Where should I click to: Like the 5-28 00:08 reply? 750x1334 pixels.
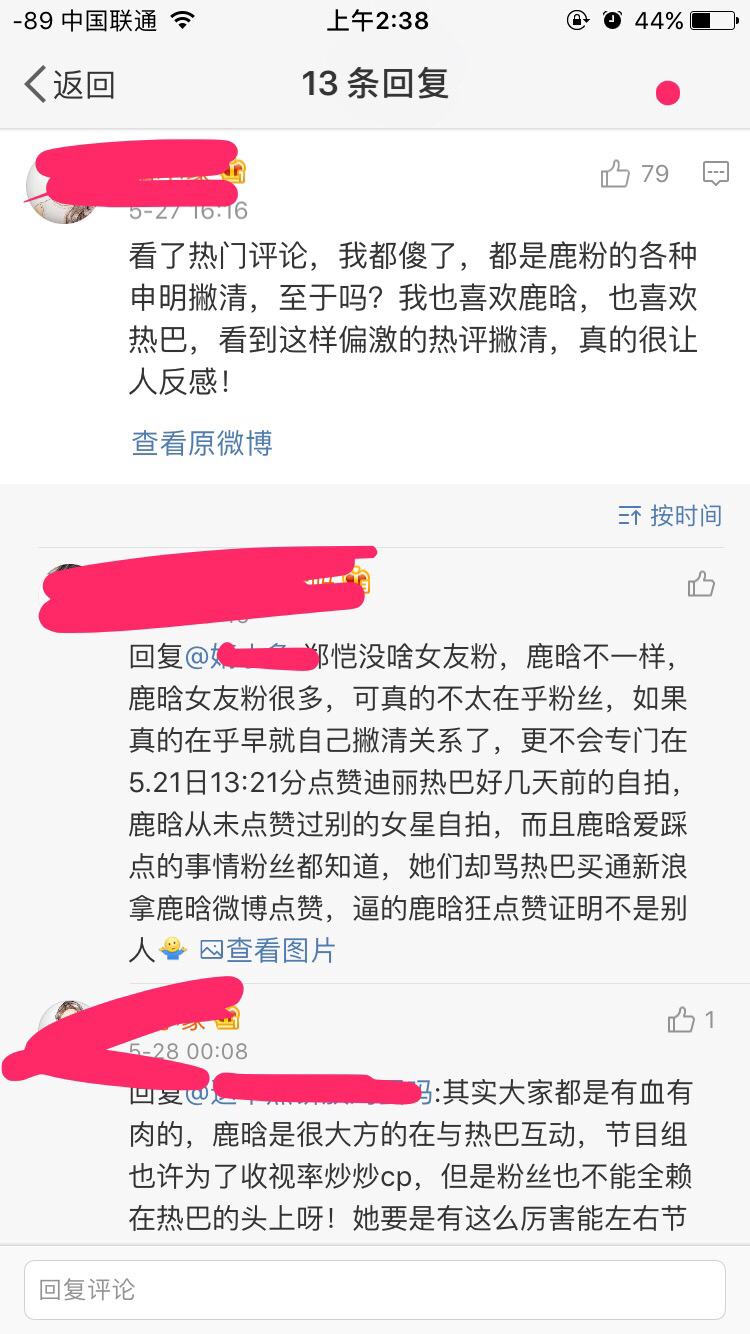(682, 1020)
